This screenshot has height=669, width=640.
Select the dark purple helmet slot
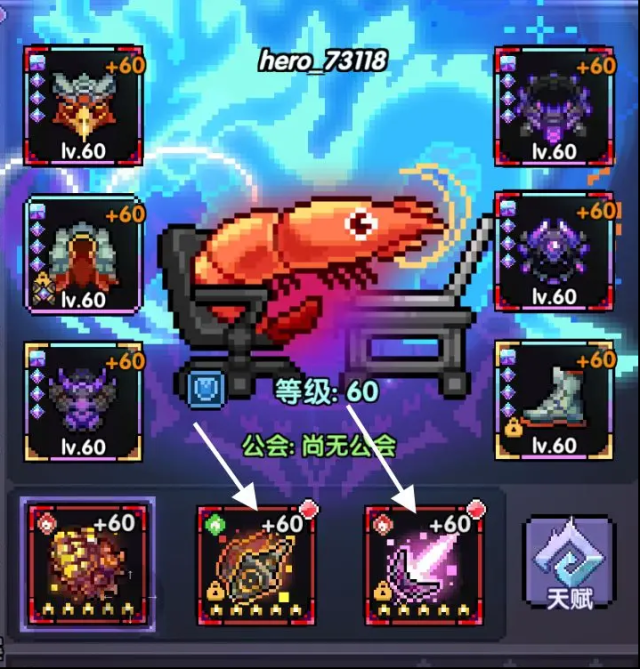coord(554,106)
